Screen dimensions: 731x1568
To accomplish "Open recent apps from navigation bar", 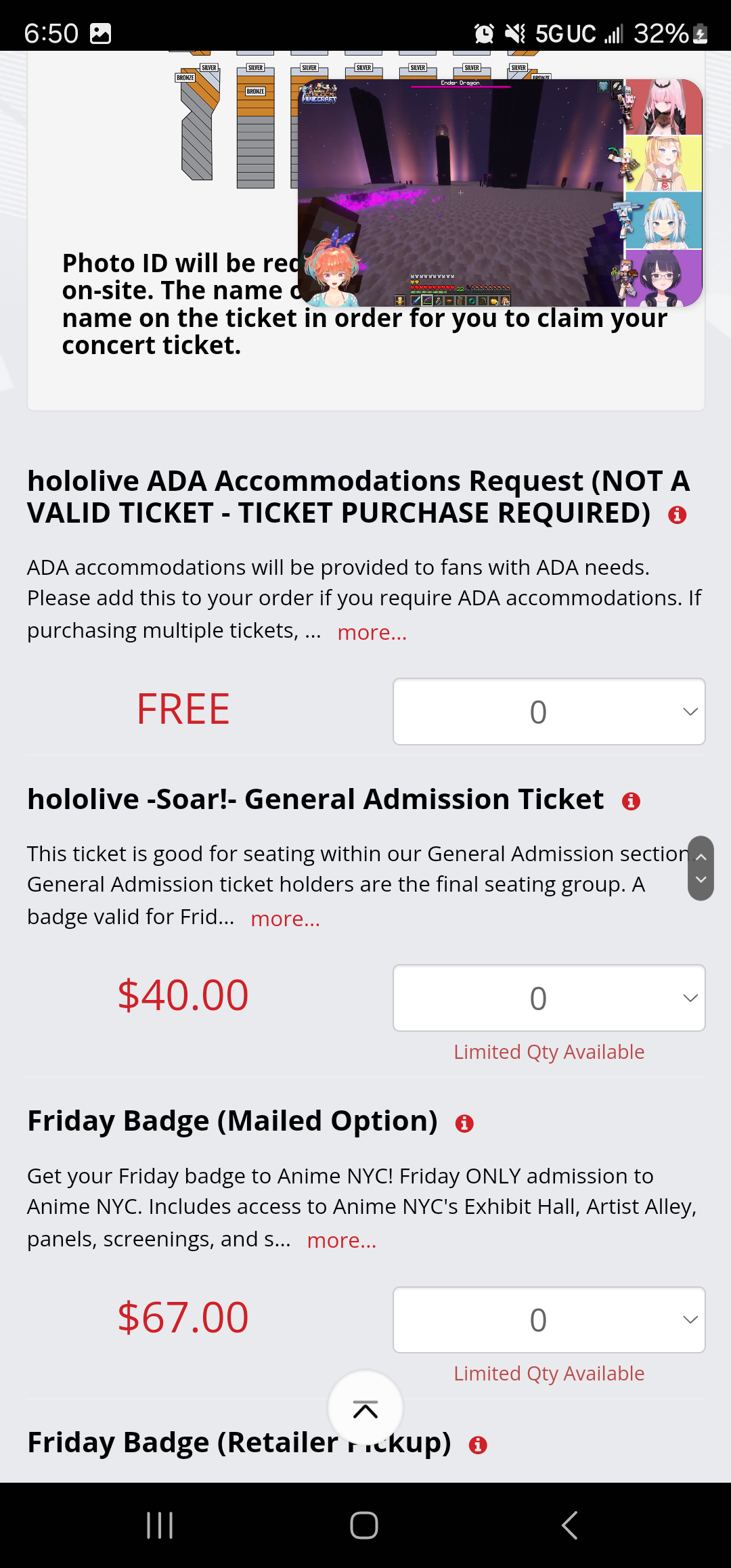I will click(160, 1525).
